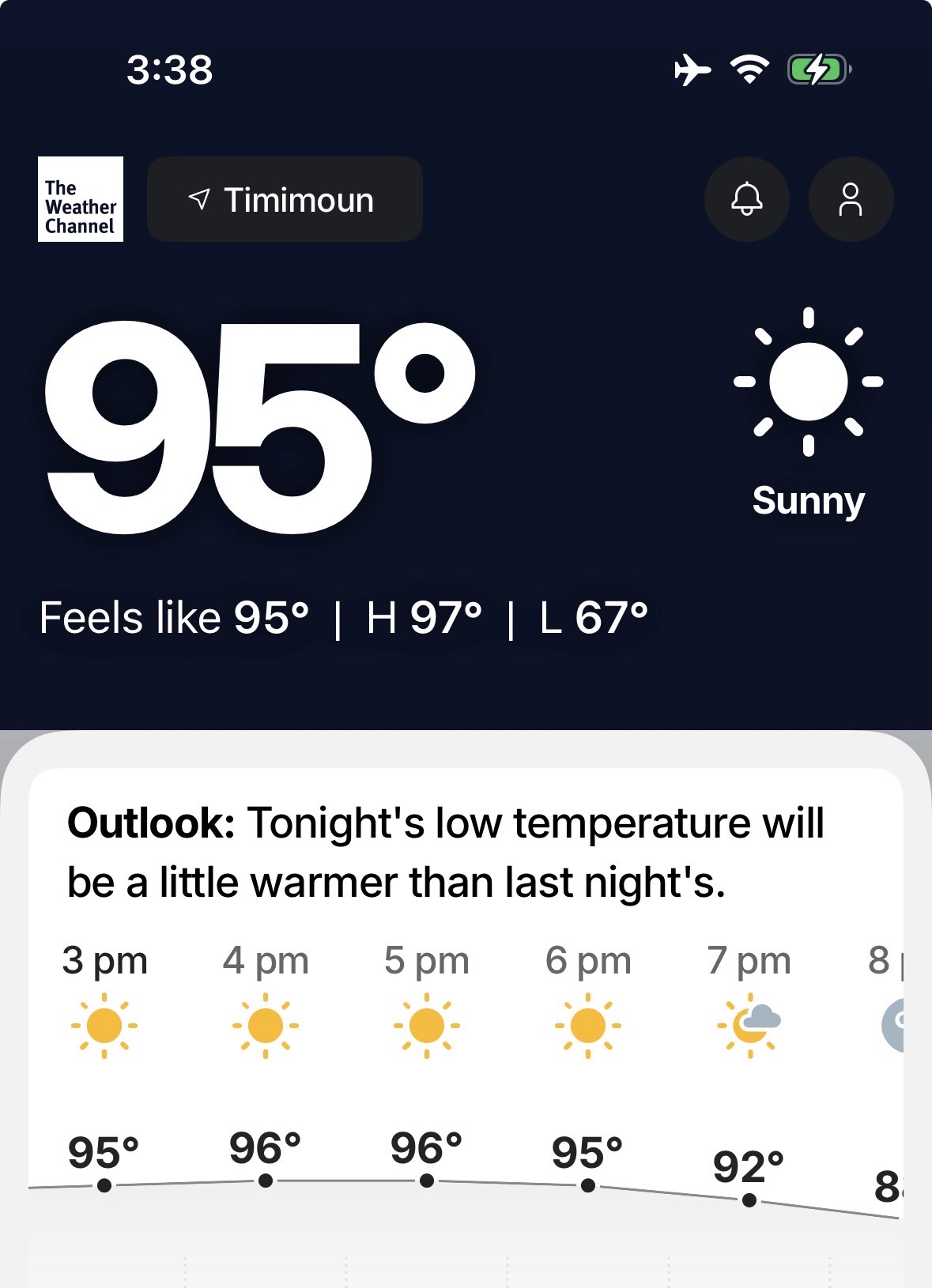This screenshot has height=1288, width=932.
Task: Open the user profile icon
Action: coord(851,199)
